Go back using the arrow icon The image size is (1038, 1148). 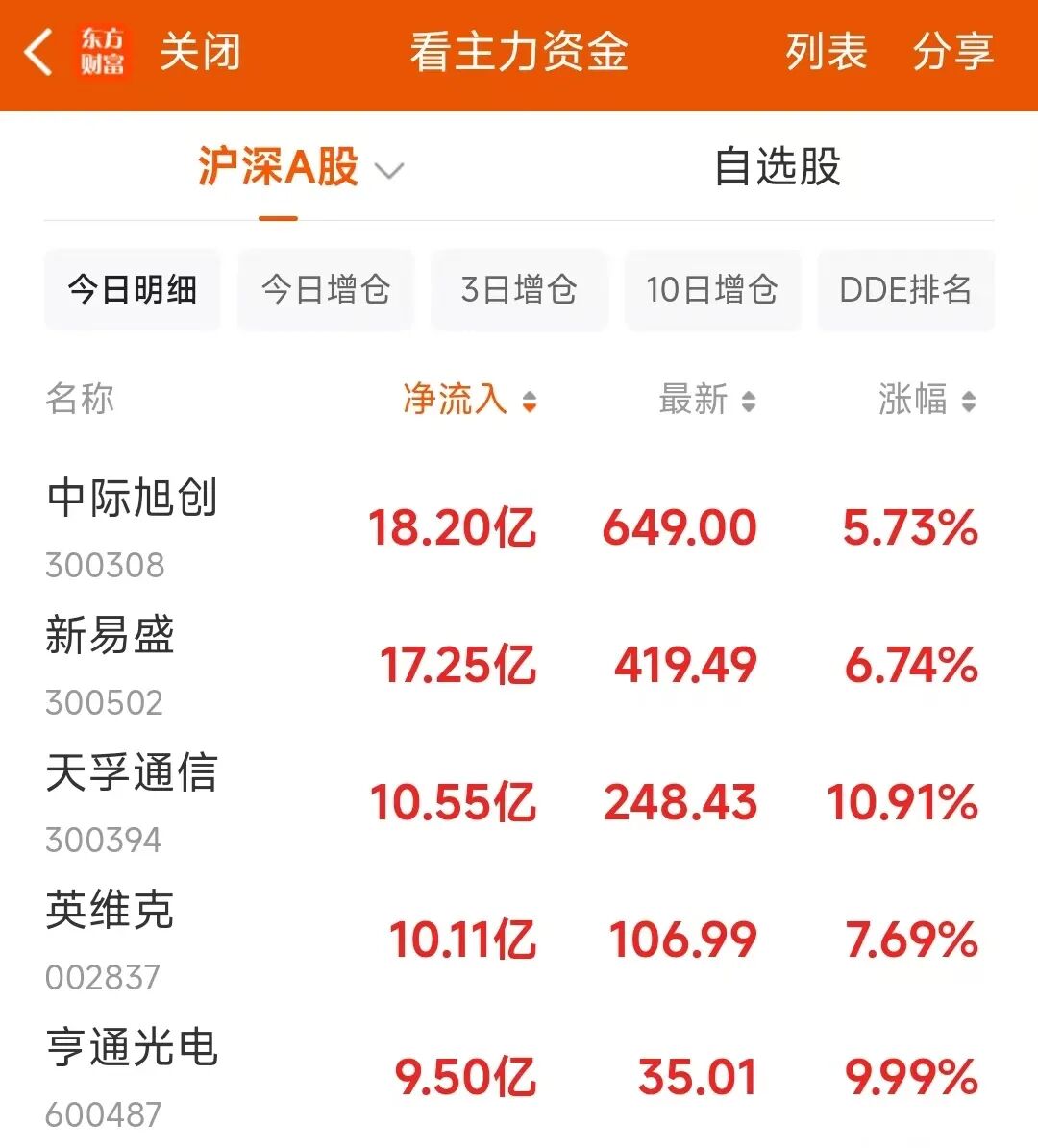[38, 52]
